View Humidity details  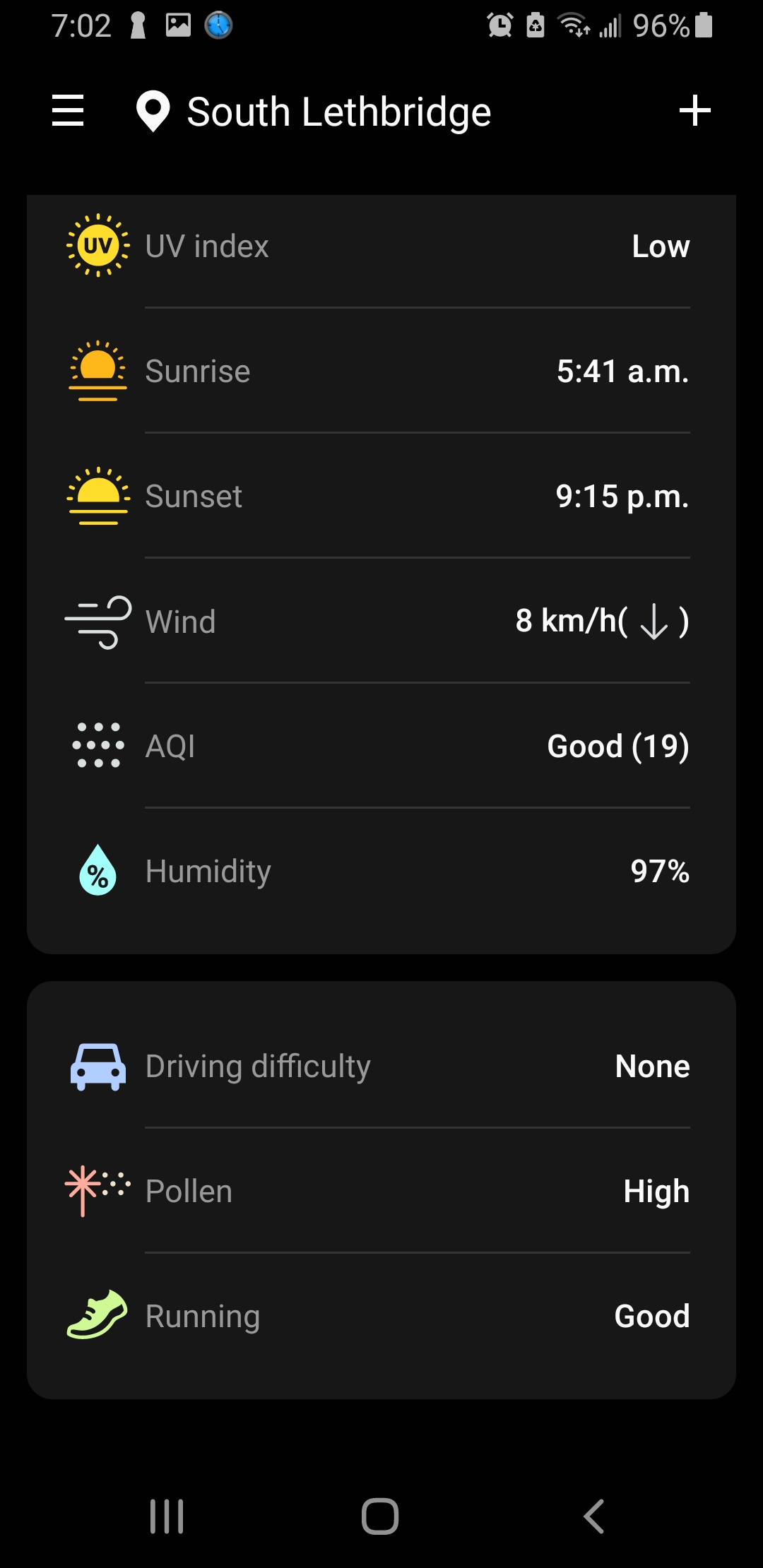pos(381,871)
